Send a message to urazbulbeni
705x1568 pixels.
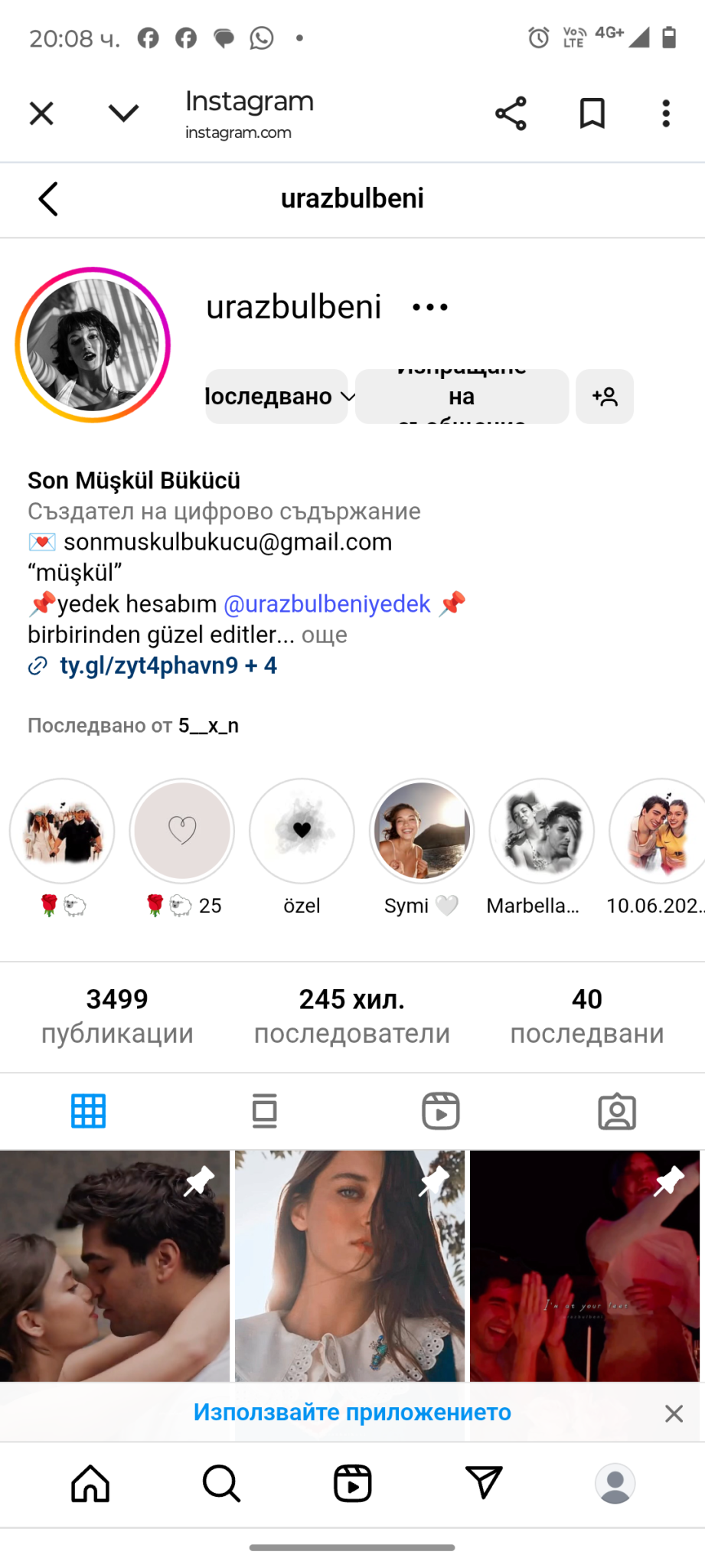coord(462,397)
